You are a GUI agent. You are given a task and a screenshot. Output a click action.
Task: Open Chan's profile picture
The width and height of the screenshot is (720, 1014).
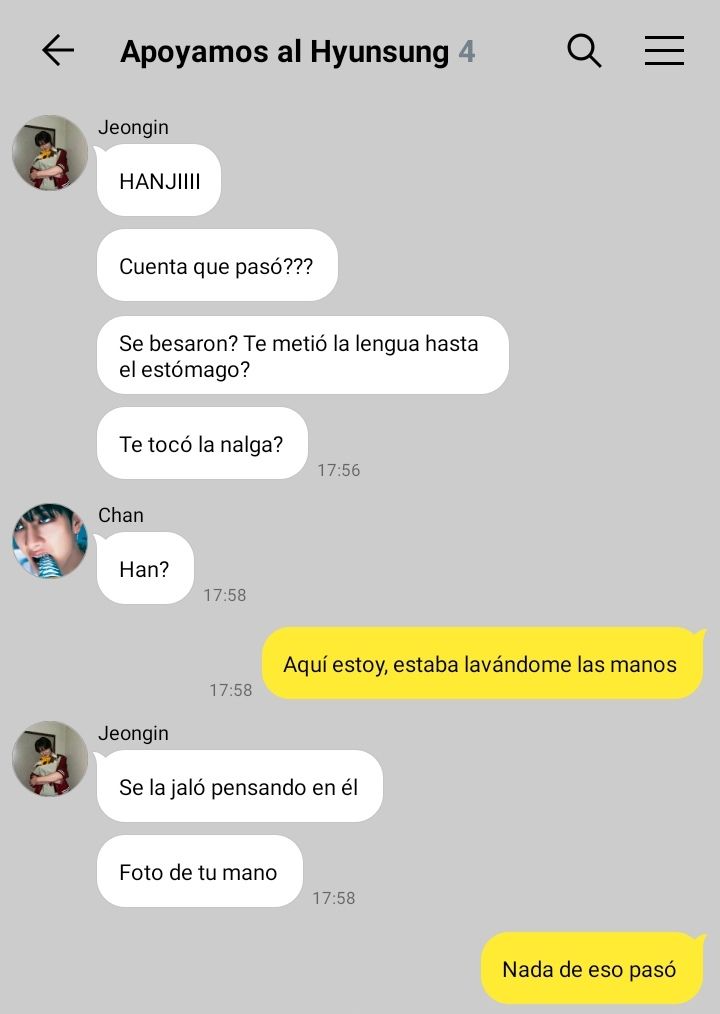(x=50, y=541)
